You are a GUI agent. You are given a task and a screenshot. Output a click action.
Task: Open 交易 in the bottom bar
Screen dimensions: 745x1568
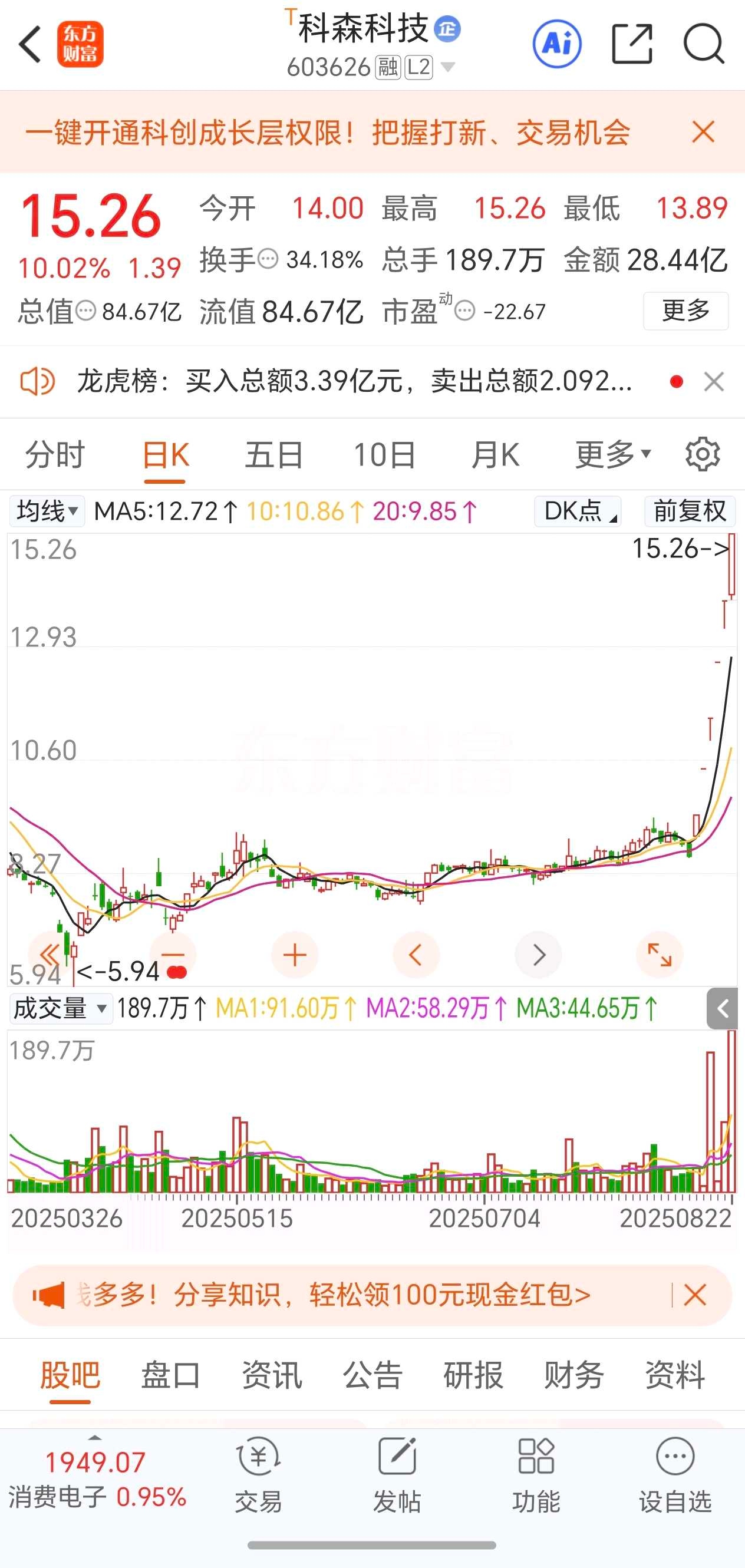coord(259,1476)
